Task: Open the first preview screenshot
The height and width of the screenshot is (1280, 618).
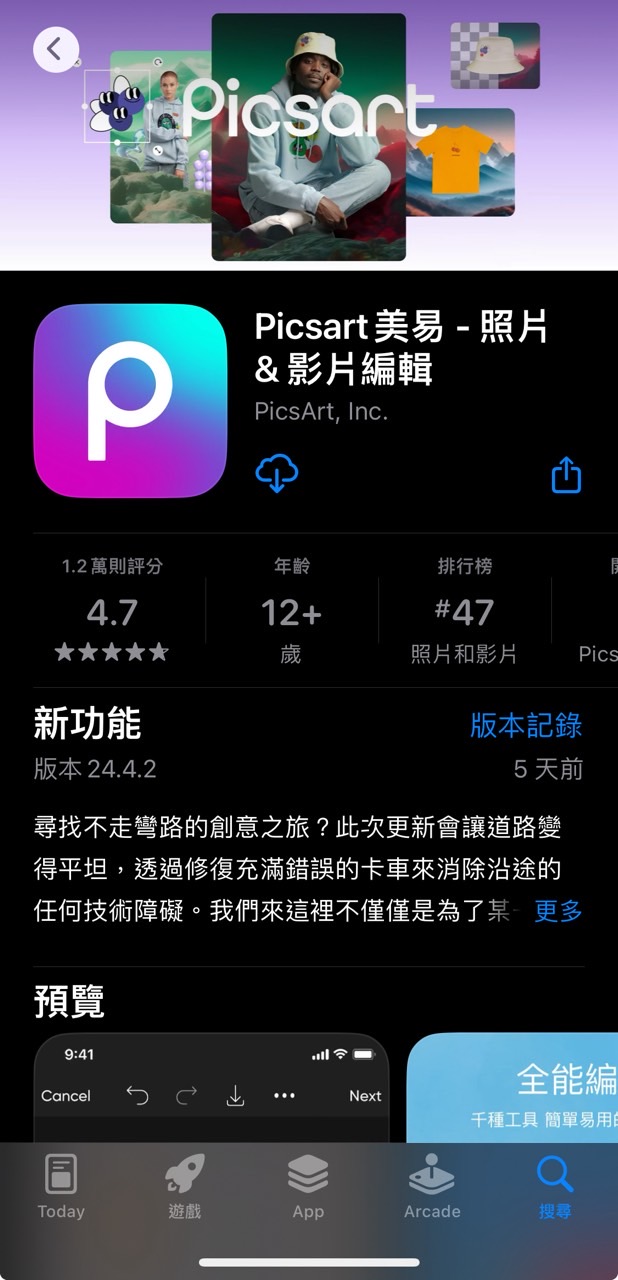Action: tap(211, 1088)
